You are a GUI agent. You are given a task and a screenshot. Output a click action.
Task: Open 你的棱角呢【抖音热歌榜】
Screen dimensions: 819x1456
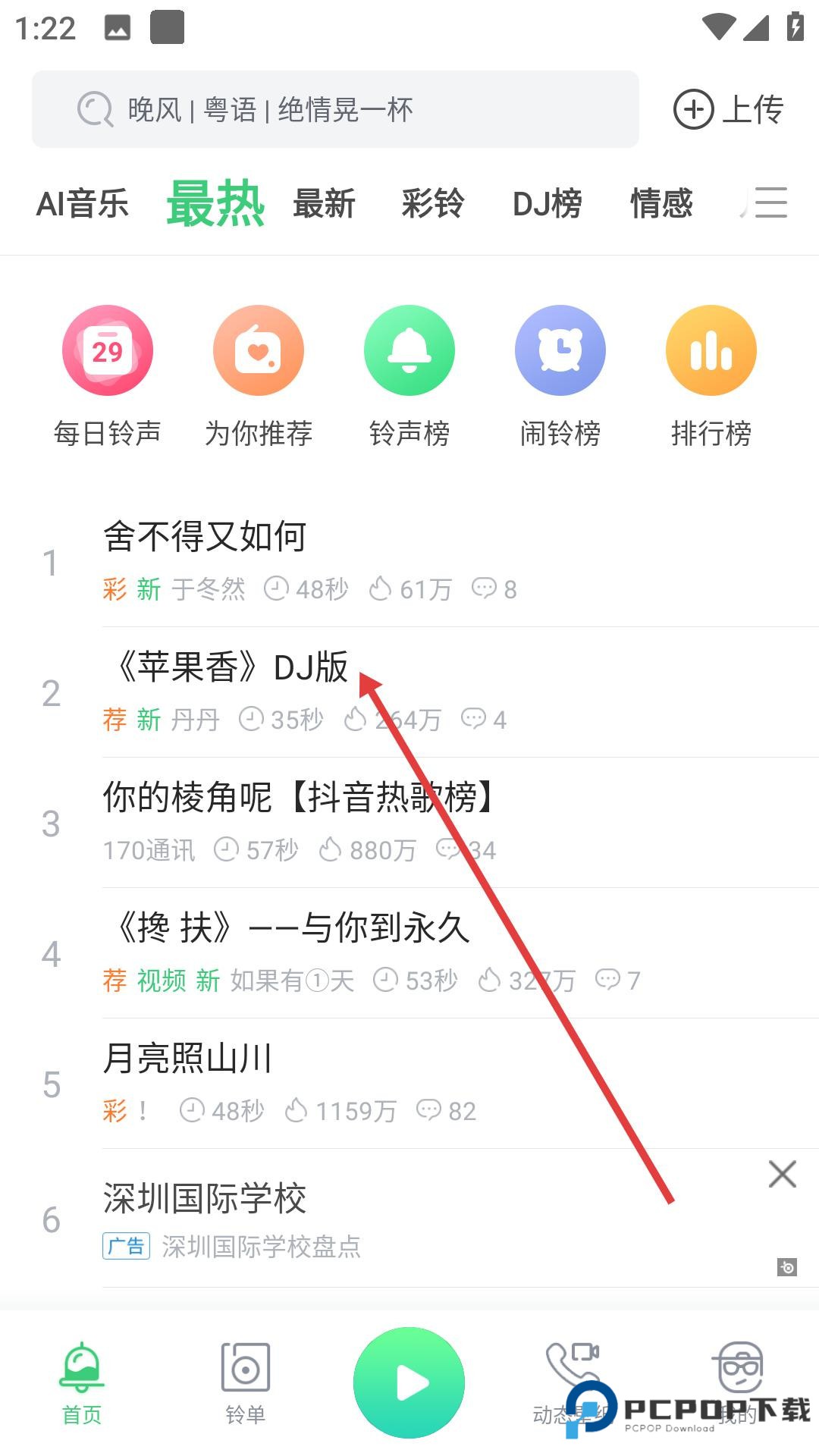[x=300, y=798]
